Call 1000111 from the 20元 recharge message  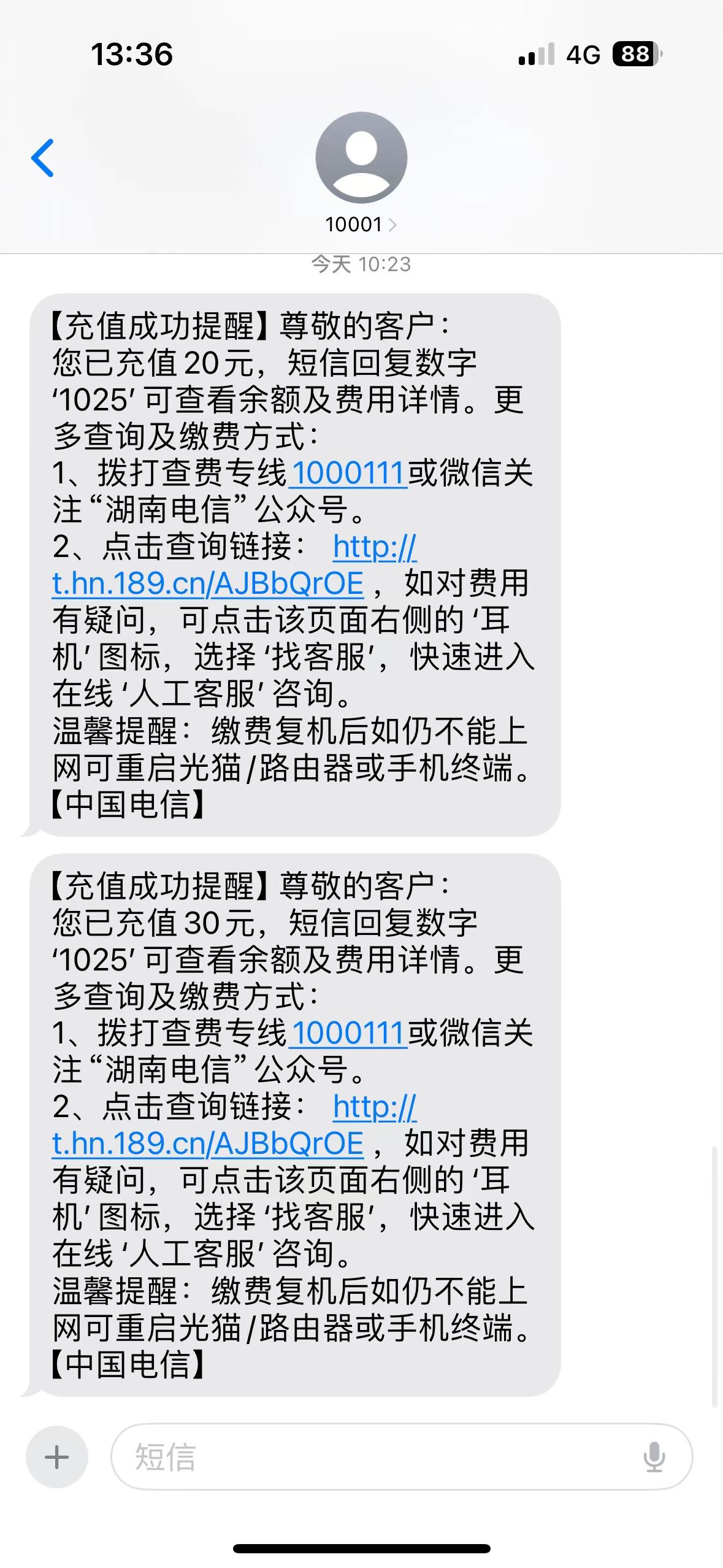coord(348,474)
